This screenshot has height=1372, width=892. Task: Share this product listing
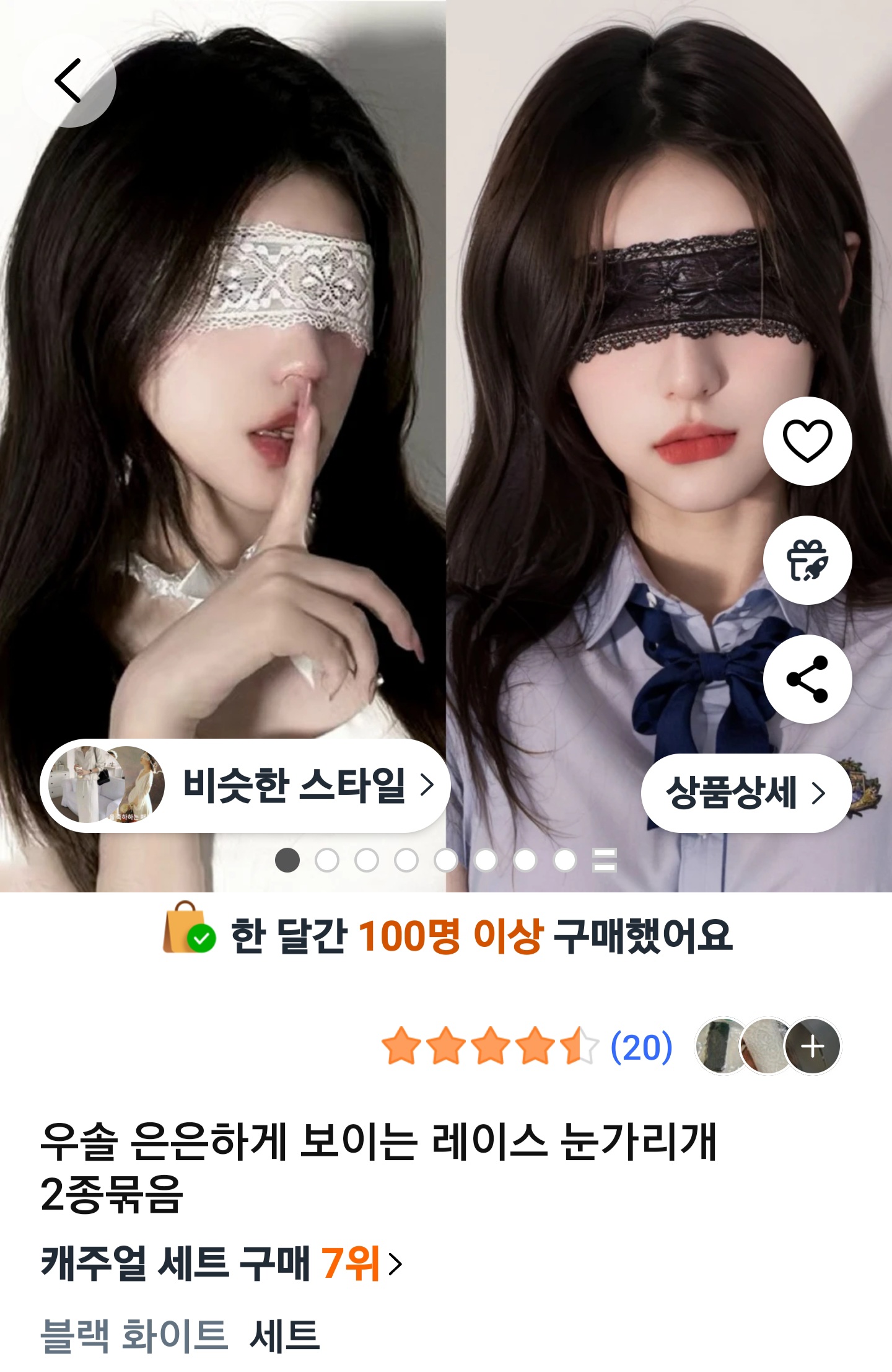[x=807, y=679]
